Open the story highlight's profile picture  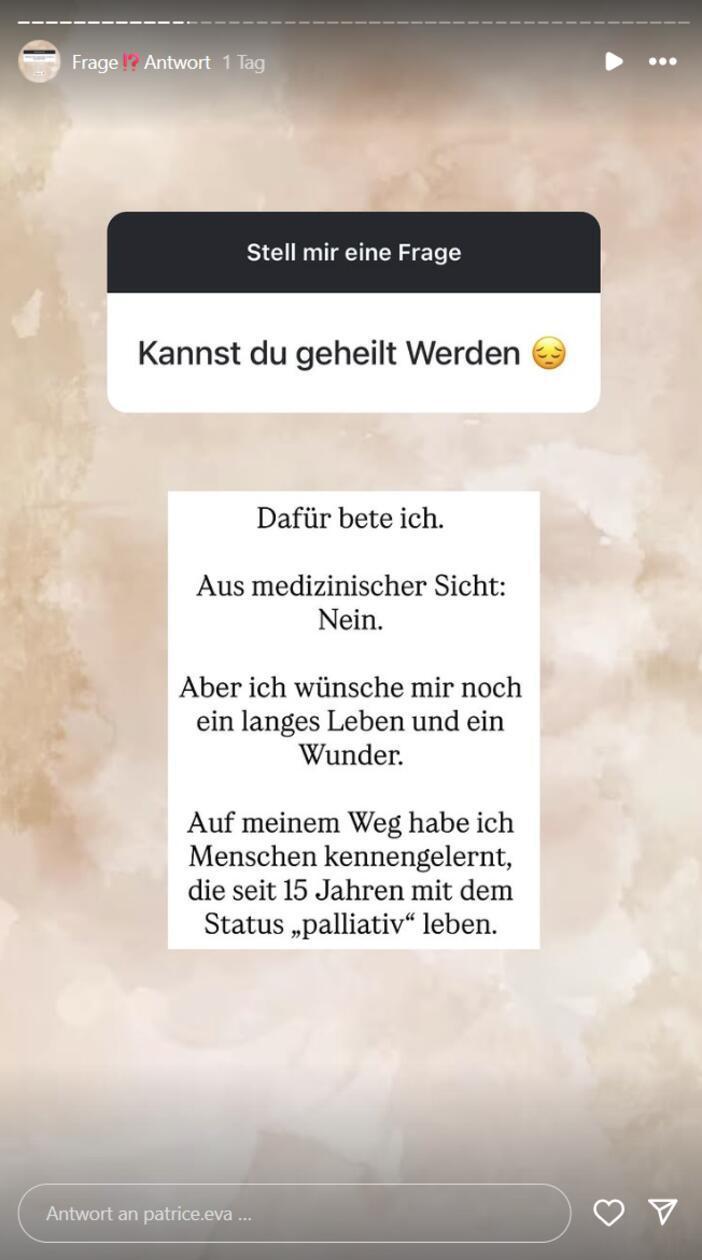tap(39, 62)
